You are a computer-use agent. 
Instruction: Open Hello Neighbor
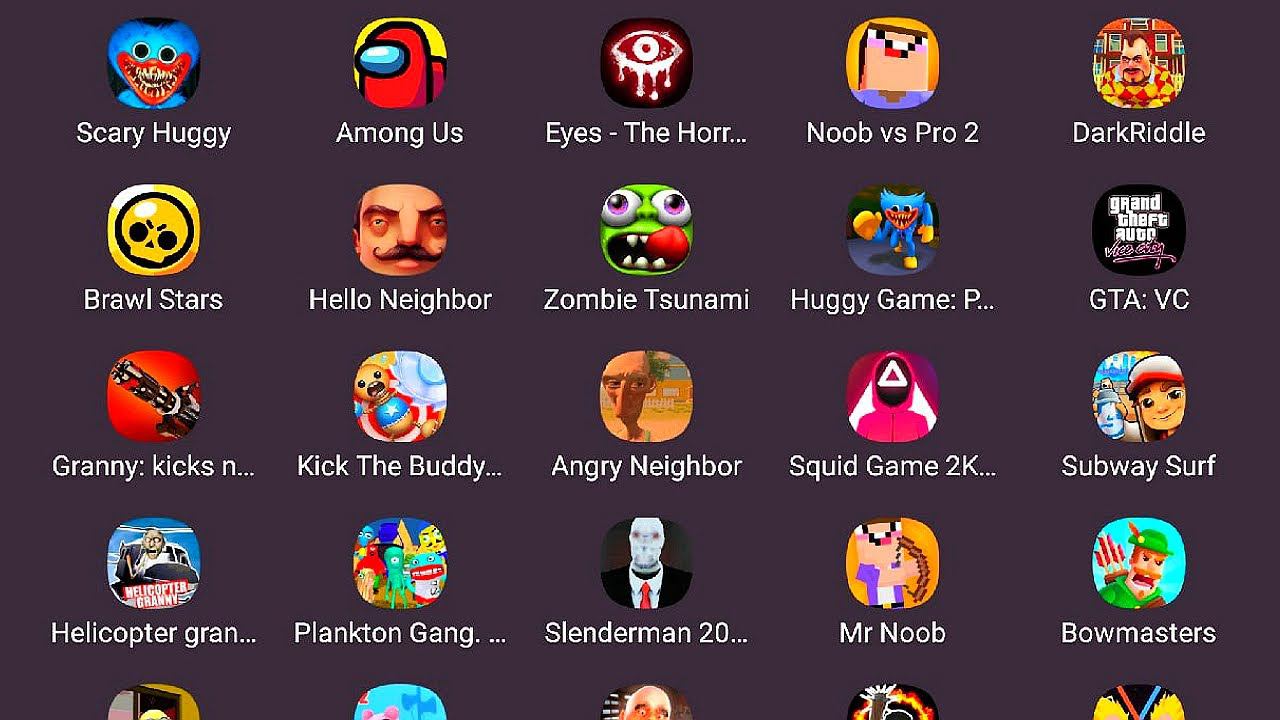(x=400, y=230)
